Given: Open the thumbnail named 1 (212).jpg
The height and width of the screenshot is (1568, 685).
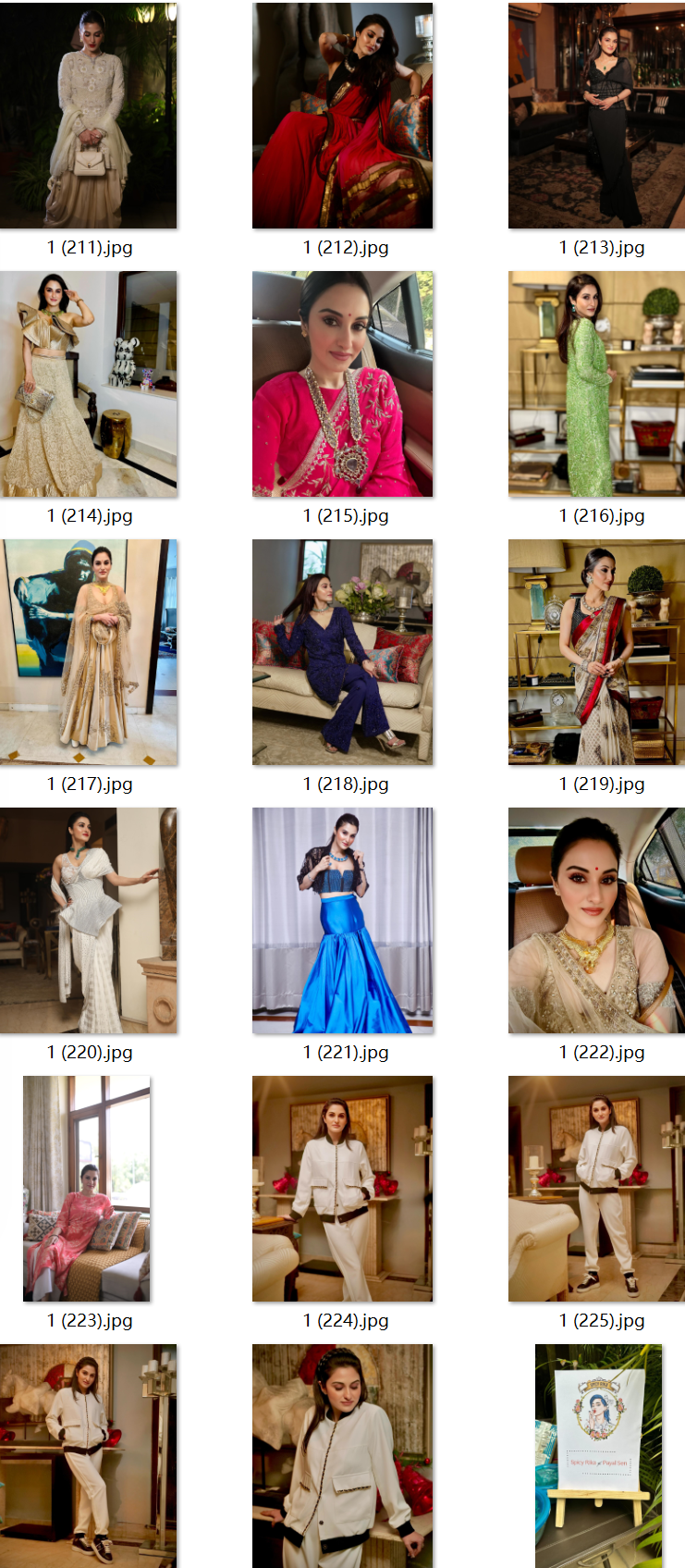Looking at the screenshot, I should [342, 116].
